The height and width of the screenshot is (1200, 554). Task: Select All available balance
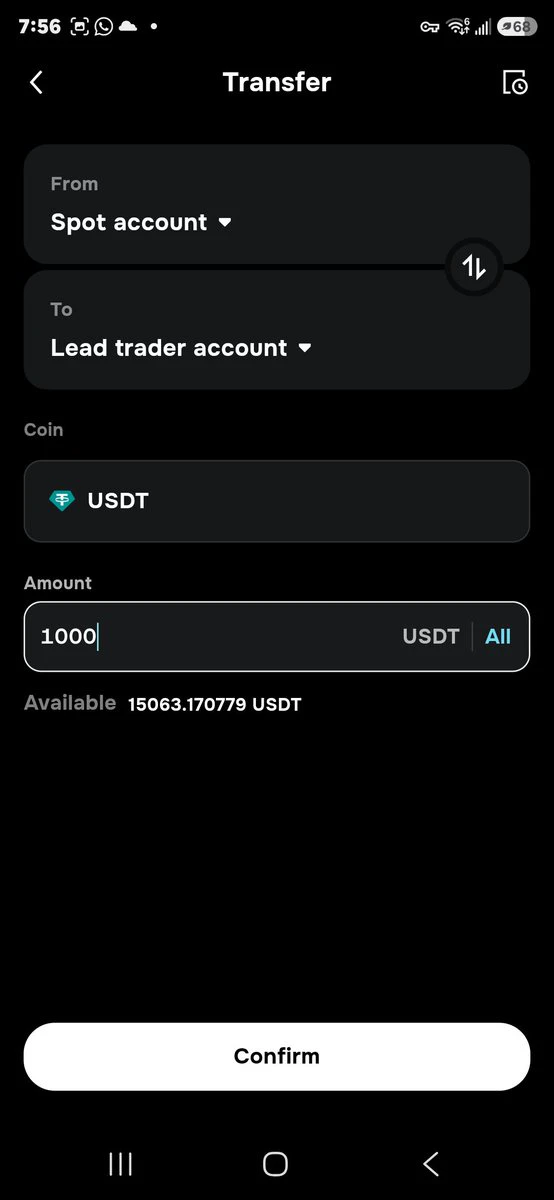498,636
